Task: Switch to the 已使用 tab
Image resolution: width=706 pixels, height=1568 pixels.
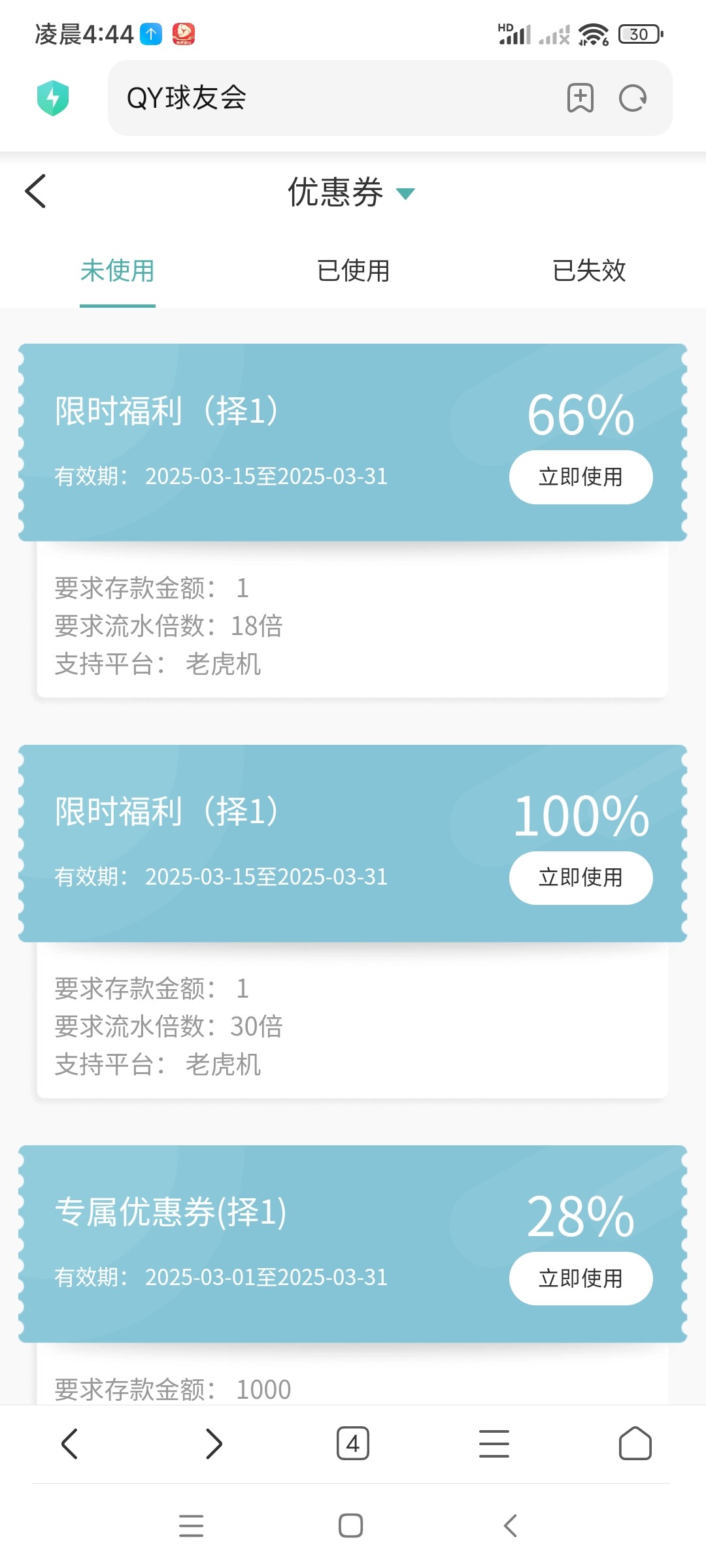Action: (353, 270)
